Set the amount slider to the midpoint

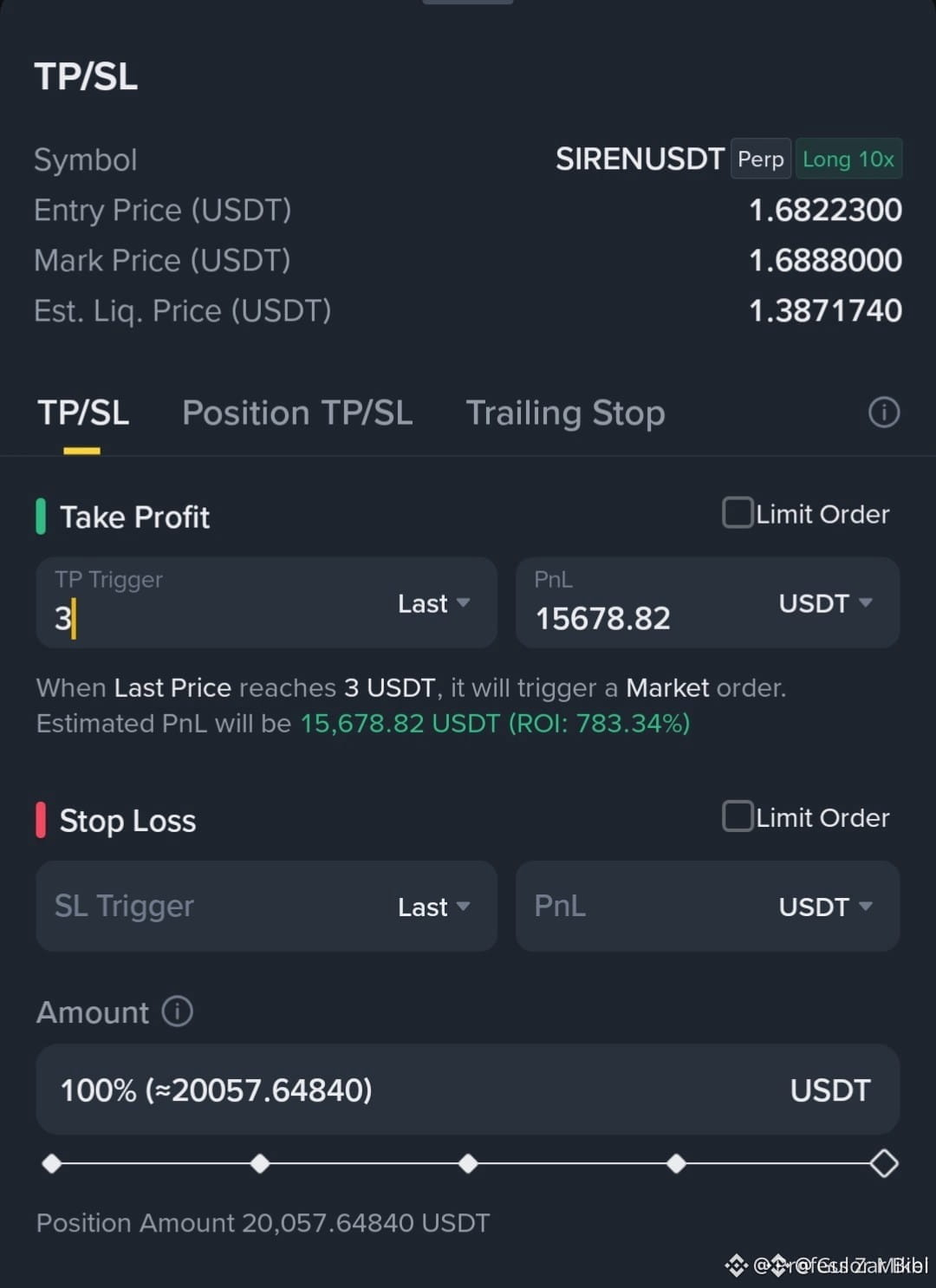pyautogui.click(x=468, y=1163)
